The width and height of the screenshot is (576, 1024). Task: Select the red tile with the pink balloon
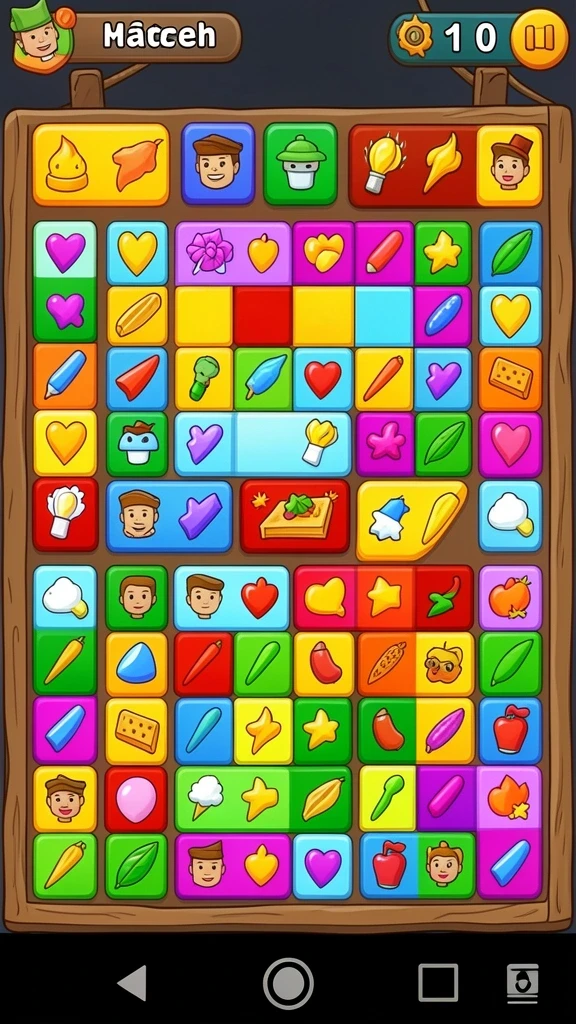pos(136,798)
